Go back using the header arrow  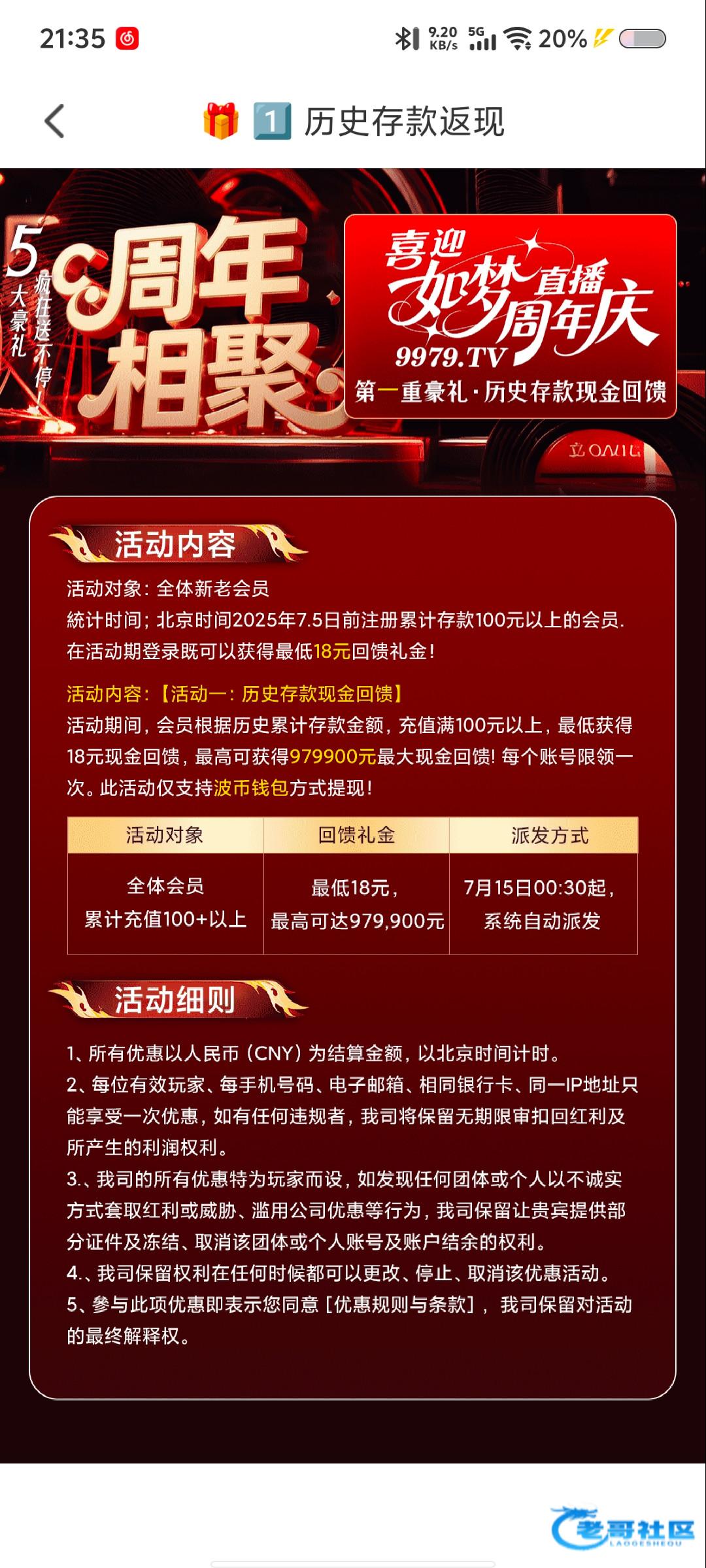point(54,122)
